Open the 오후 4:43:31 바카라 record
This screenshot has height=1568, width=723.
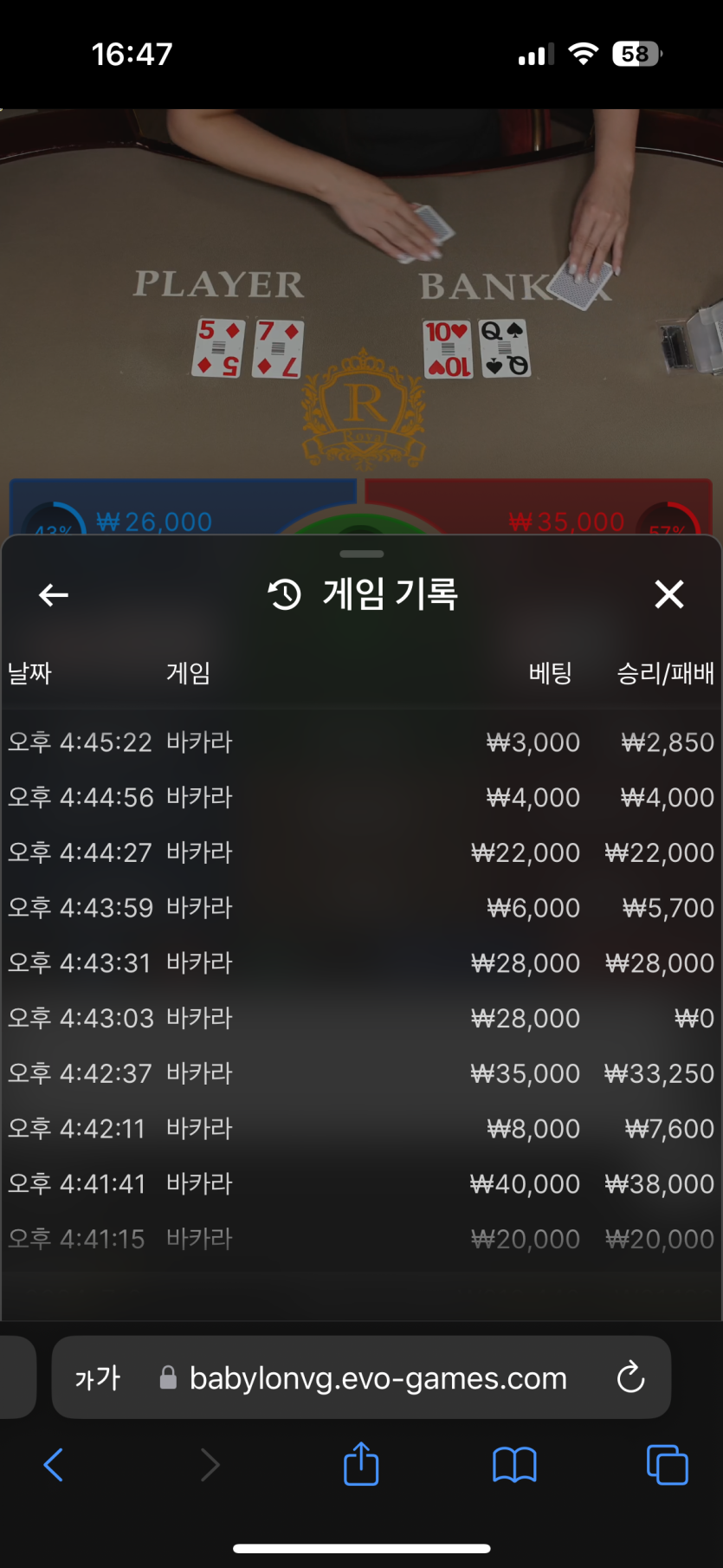click(x=361, y=962)
